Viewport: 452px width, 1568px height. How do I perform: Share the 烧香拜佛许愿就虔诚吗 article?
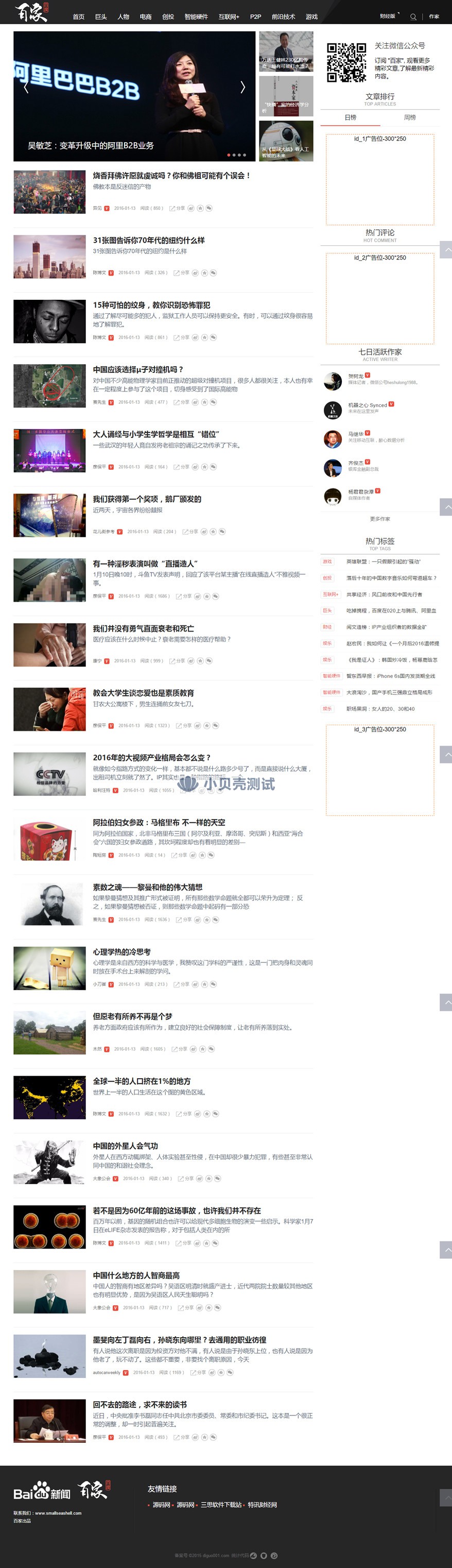pyautogui.click(x=177, y=208)
